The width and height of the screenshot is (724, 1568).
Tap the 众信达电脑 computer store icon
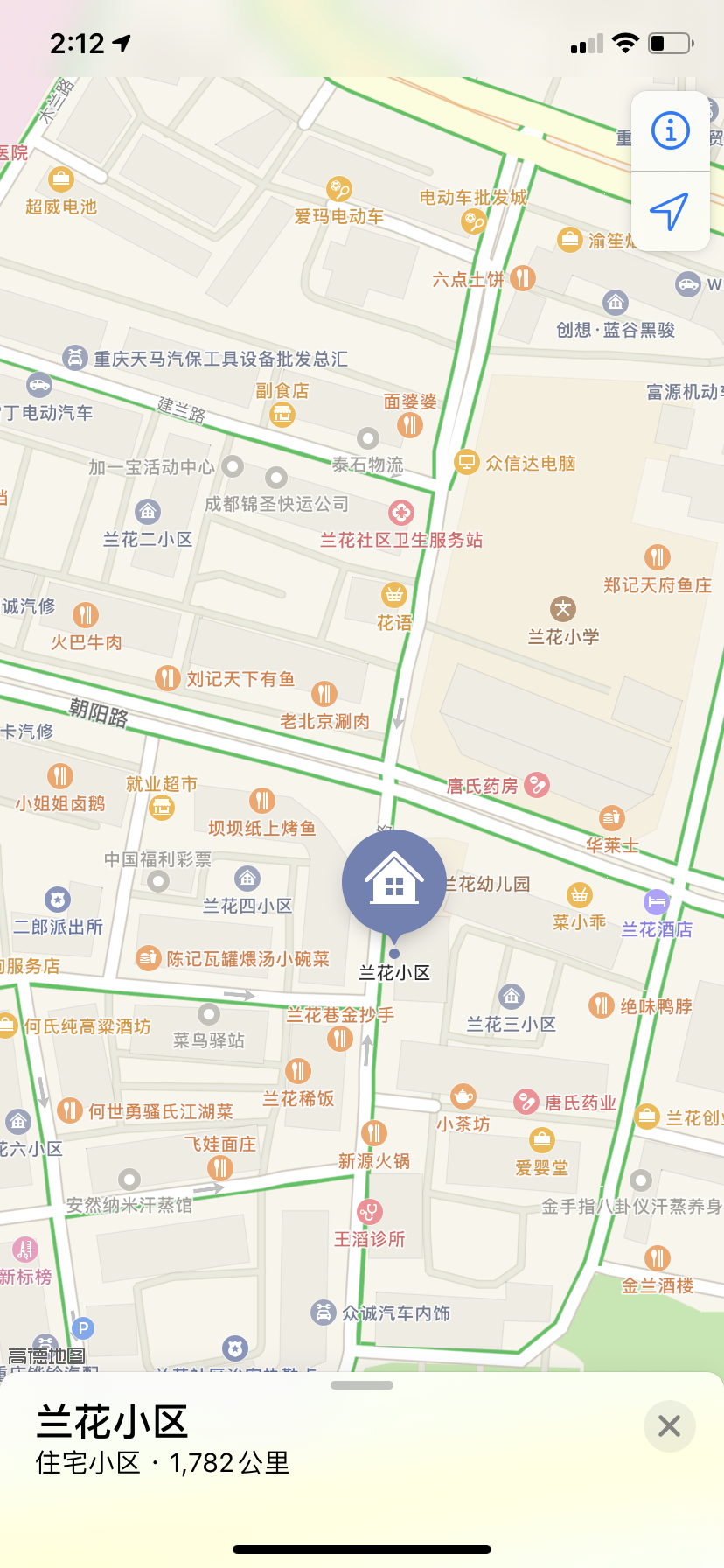[467, 463]
